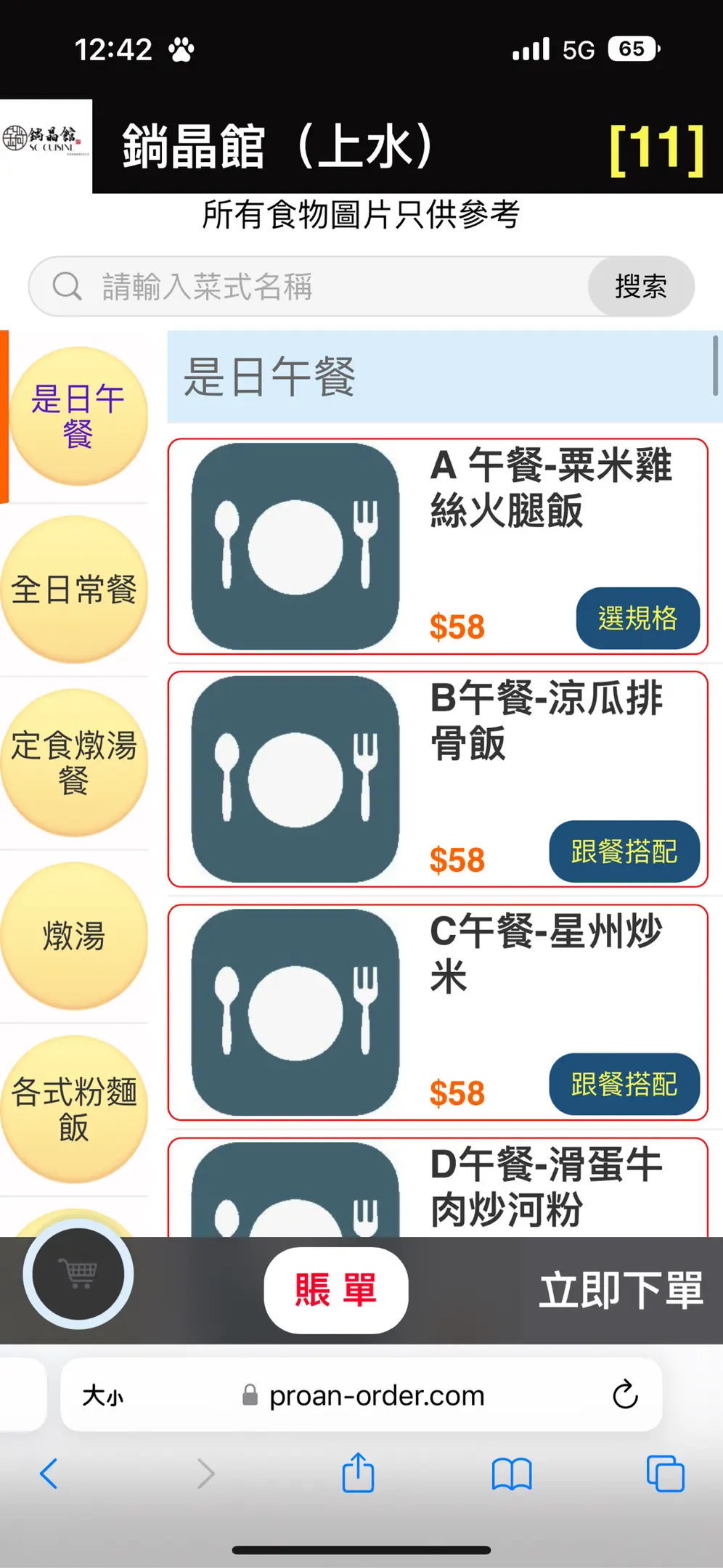The width and height of the screenshot is (723, 1568).
Task: Open the 定食燉湯餐 category
Action: [x=74, y=762]
